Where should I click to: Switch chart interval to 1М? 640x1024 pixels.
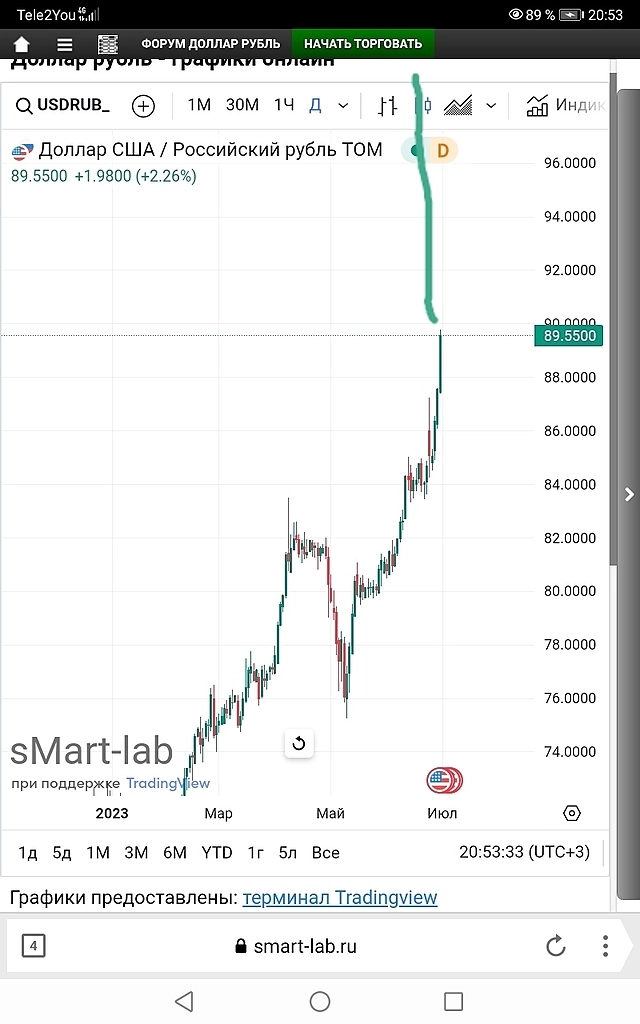[x=199, y=105]
